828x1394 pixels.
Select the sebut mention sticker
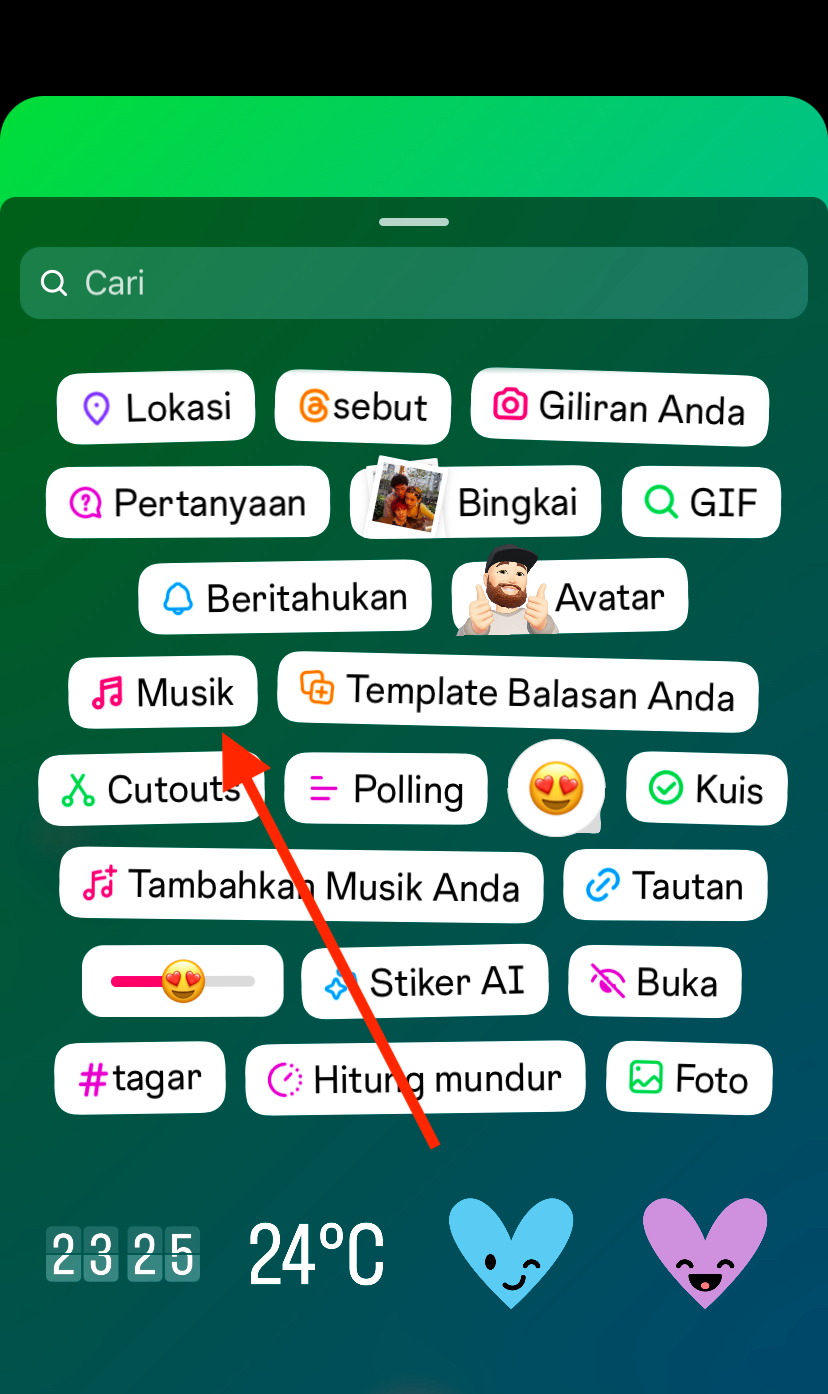coord(363,407)
